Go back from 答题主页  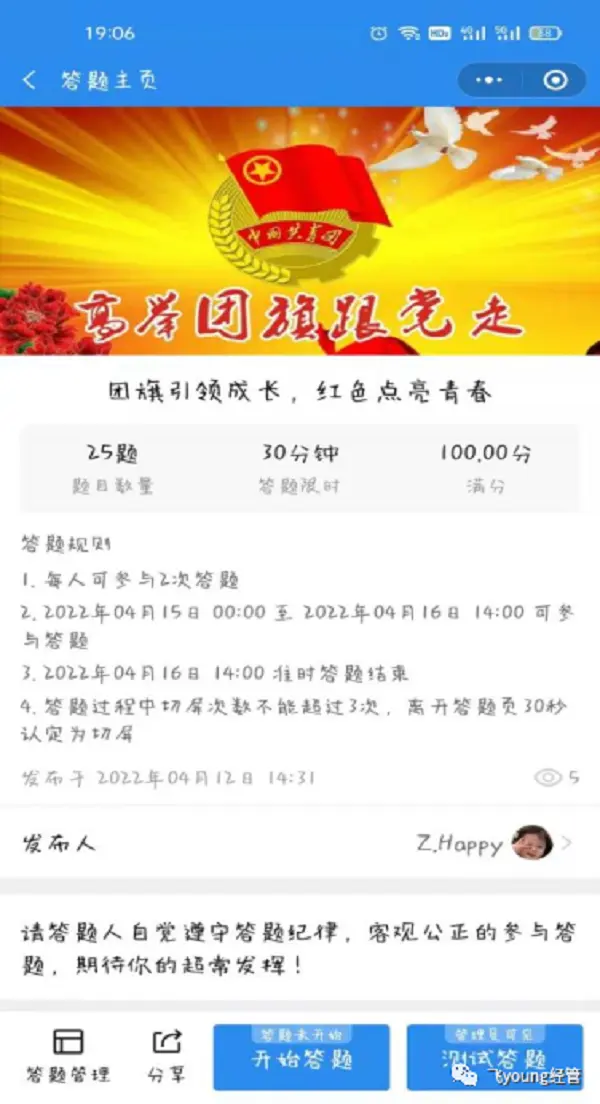coord(30,80)
